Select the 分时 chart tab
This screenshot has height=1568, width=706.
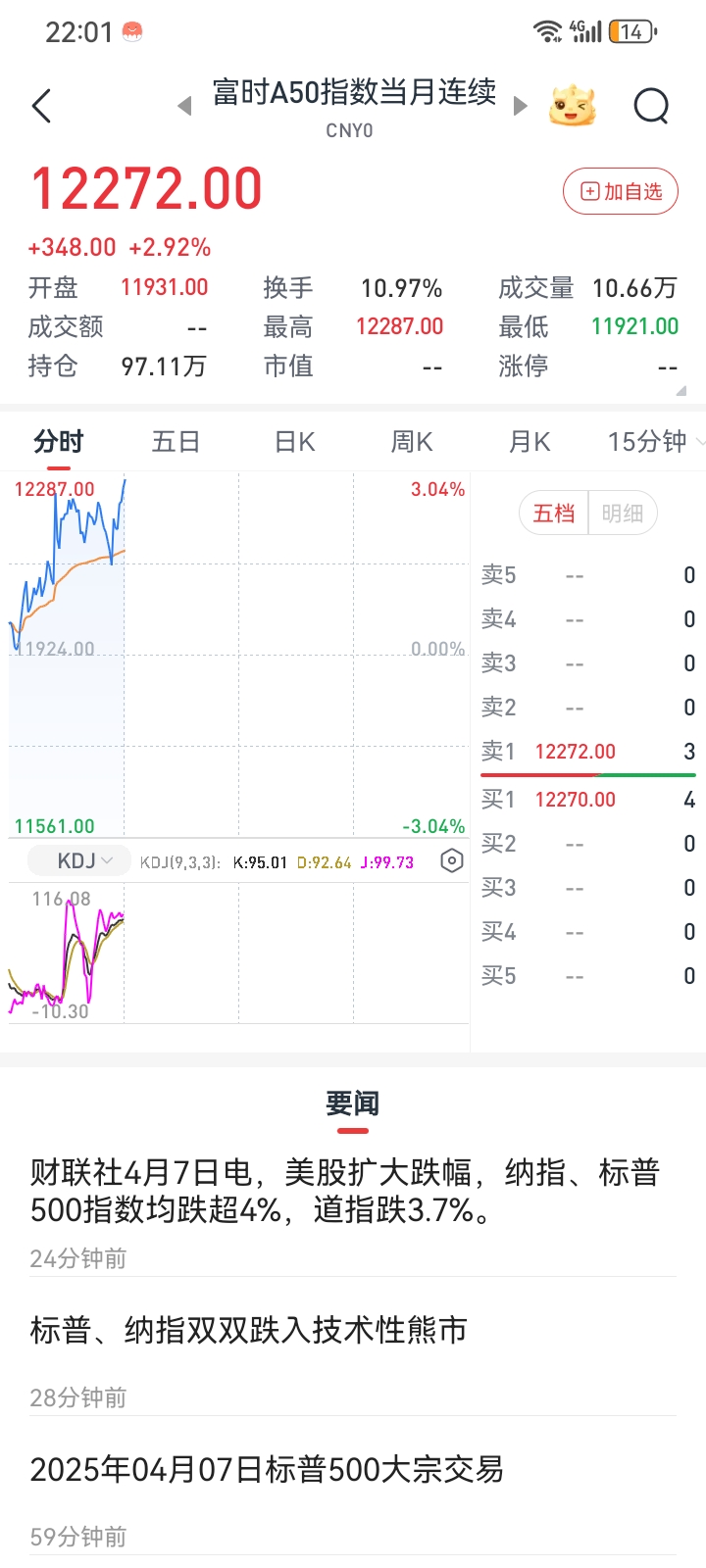click(x=58, y=442)
